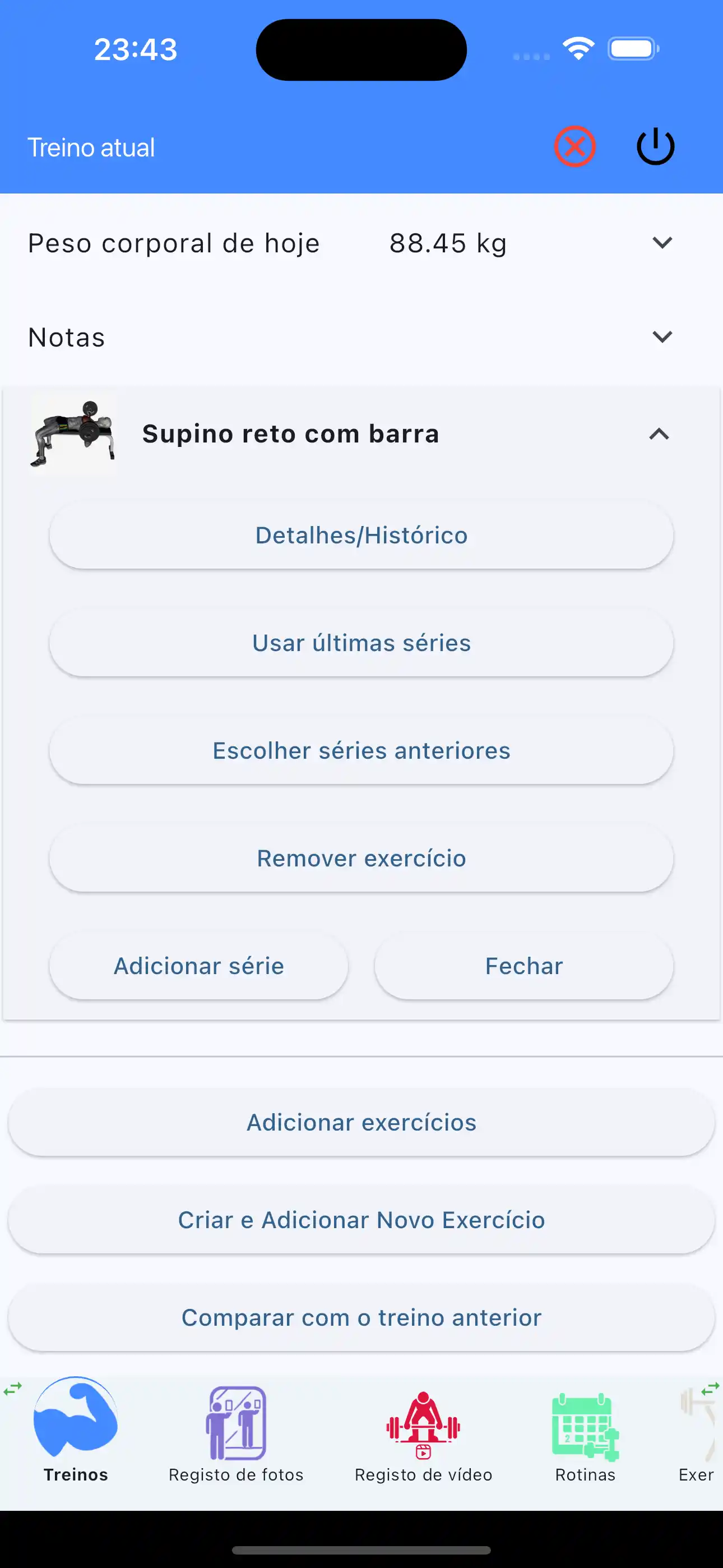The width and height of the screenshot is (723, 1568).
Task: Open Comparar com o treino anterior
Action: [x=361, y=1317]
